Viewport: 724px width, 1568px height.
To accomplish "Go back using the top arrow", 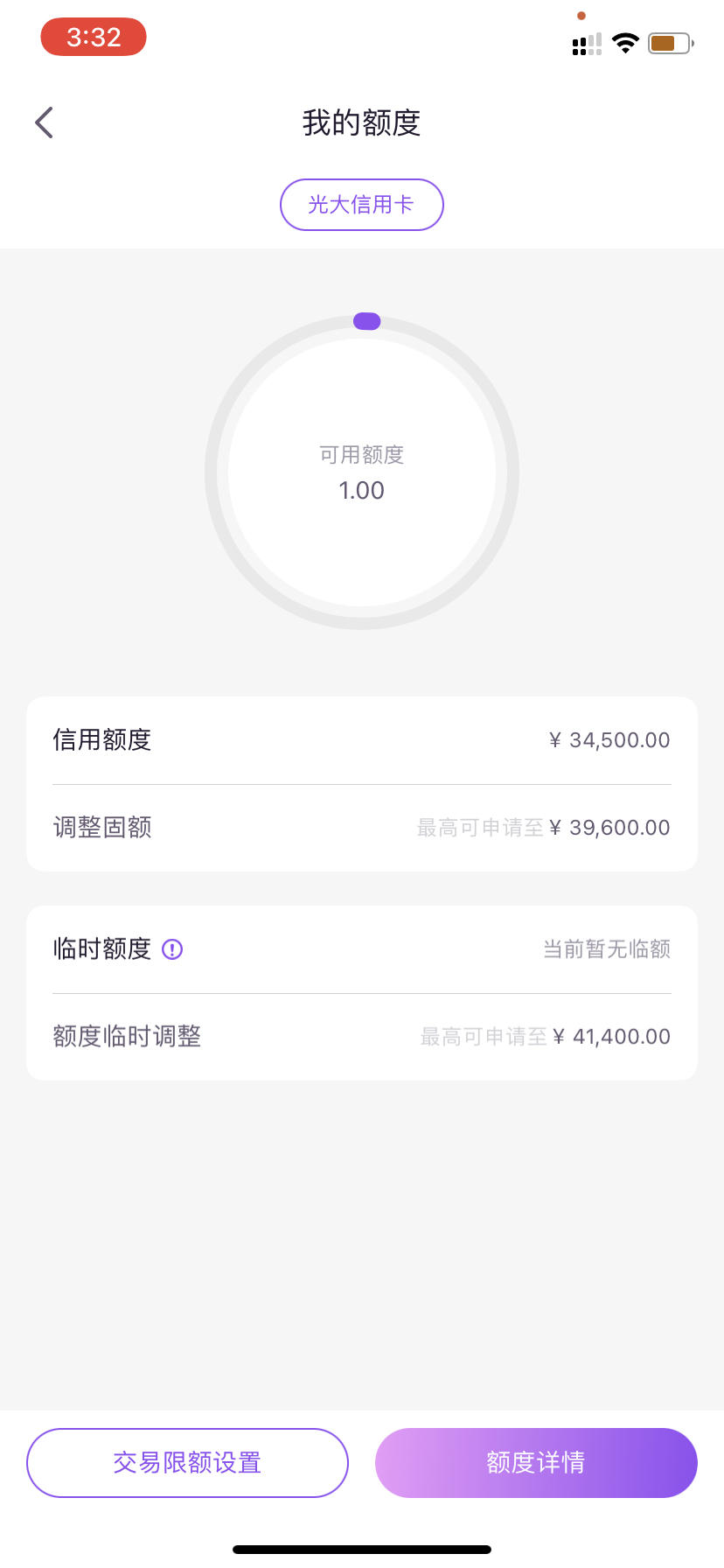I will (45, 122).
